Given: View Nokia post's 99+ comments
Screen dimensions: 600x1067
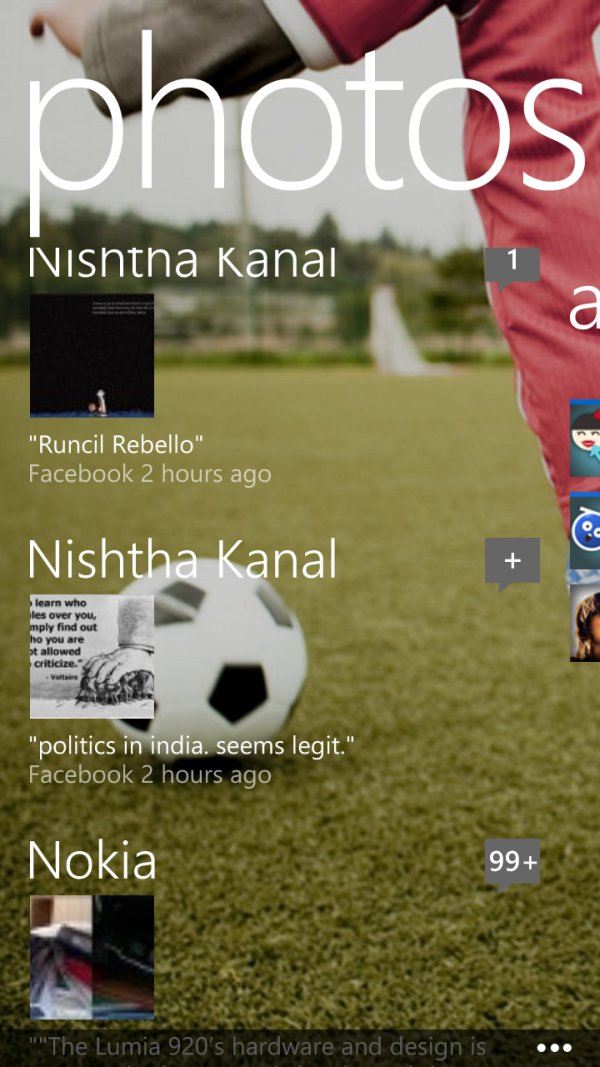Looking at the screenshot, I should [512, 864].
